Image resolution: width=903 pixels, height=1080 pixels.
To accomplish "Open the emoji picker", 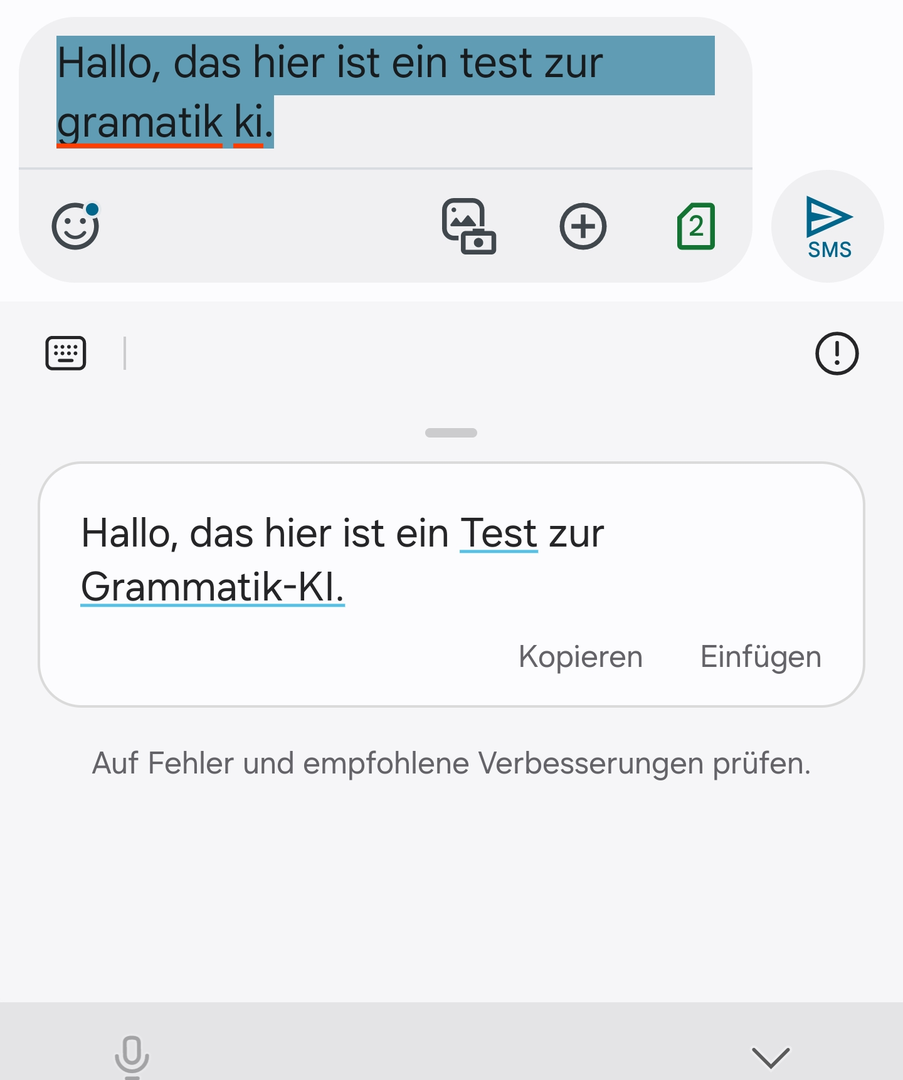I will point(75,226).
